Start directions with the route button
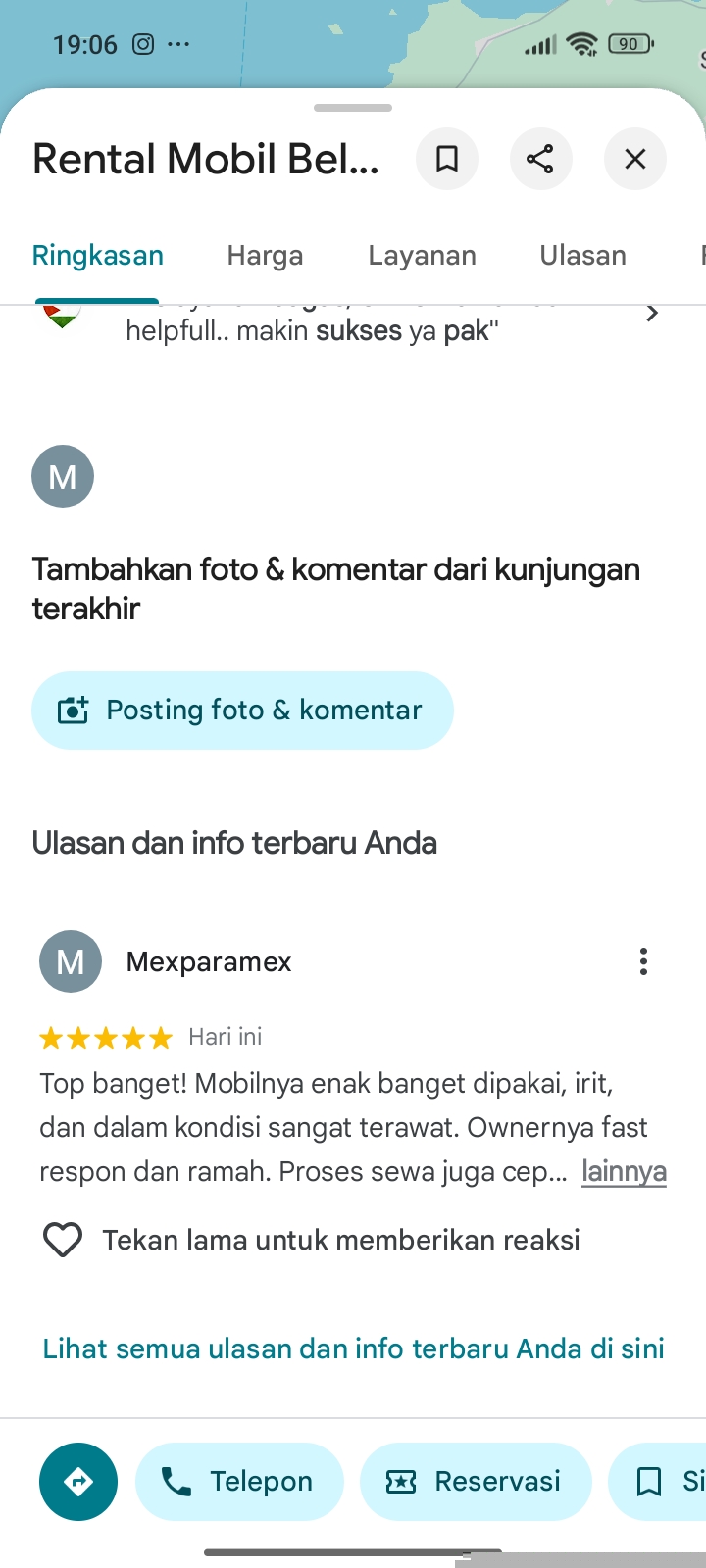The height and width of the screenshot is (1568, 706). 78,1482
